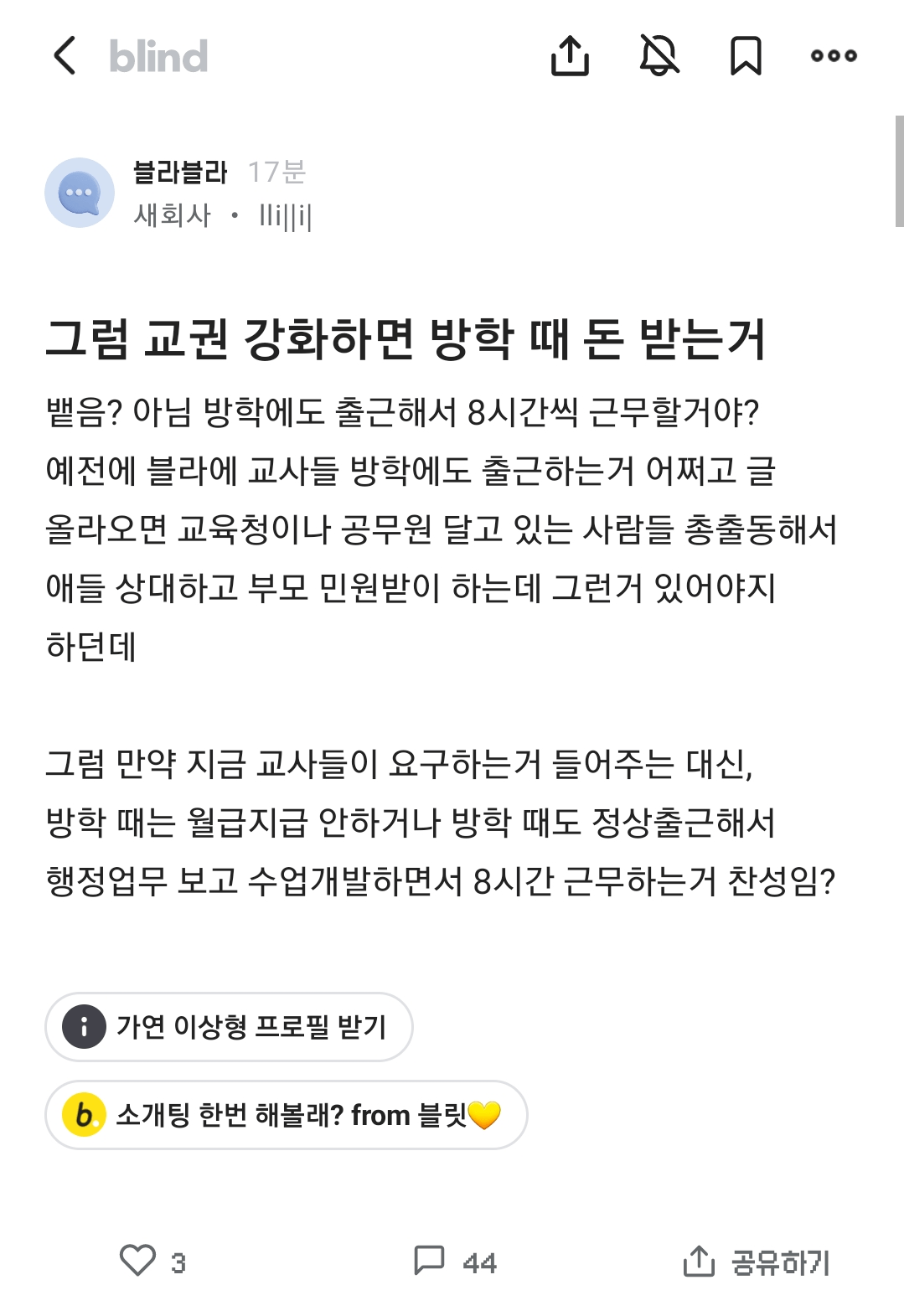Toggle post notifications with the bell icon

pos(659,56)
